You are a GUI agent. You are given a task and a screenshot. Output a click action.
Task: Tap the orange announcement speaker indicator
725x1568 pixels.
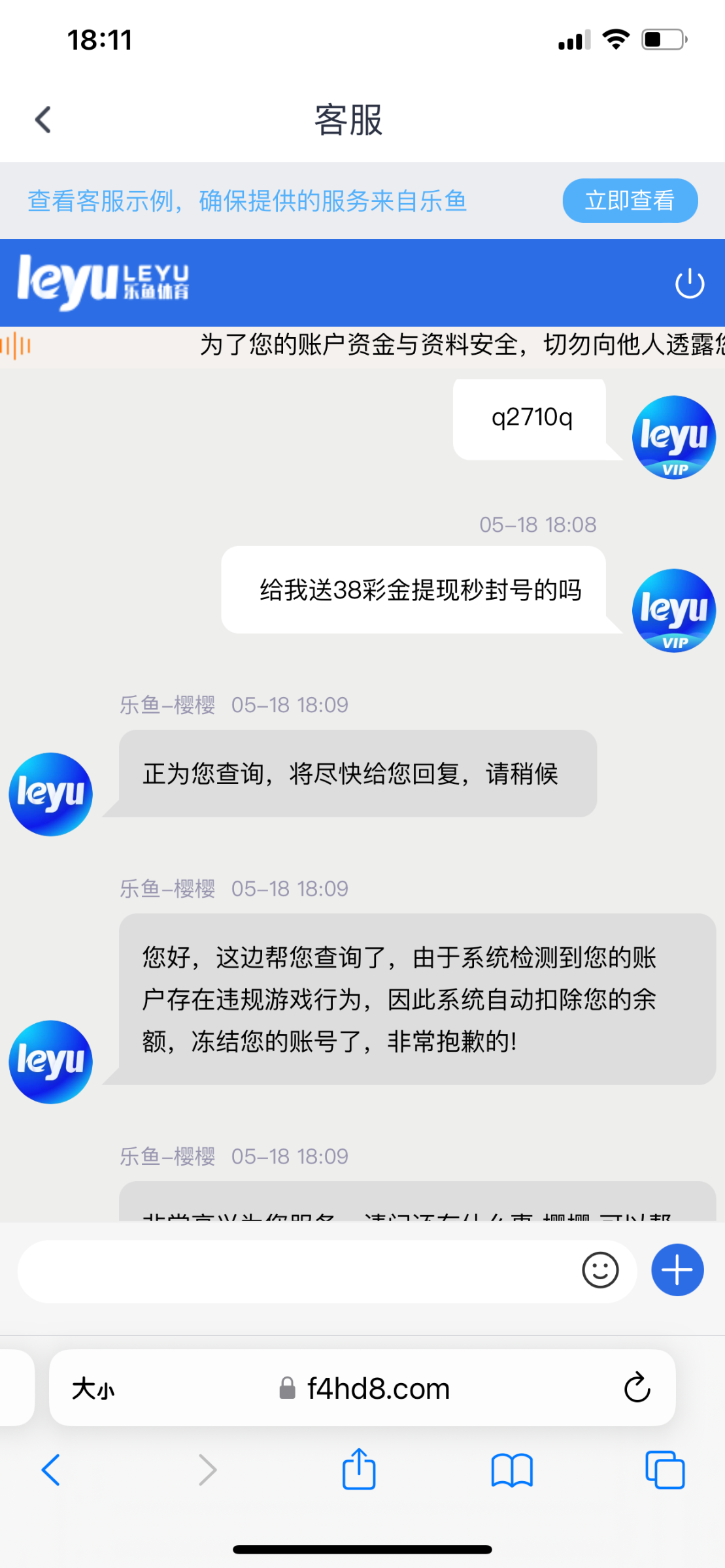point(14,344)
